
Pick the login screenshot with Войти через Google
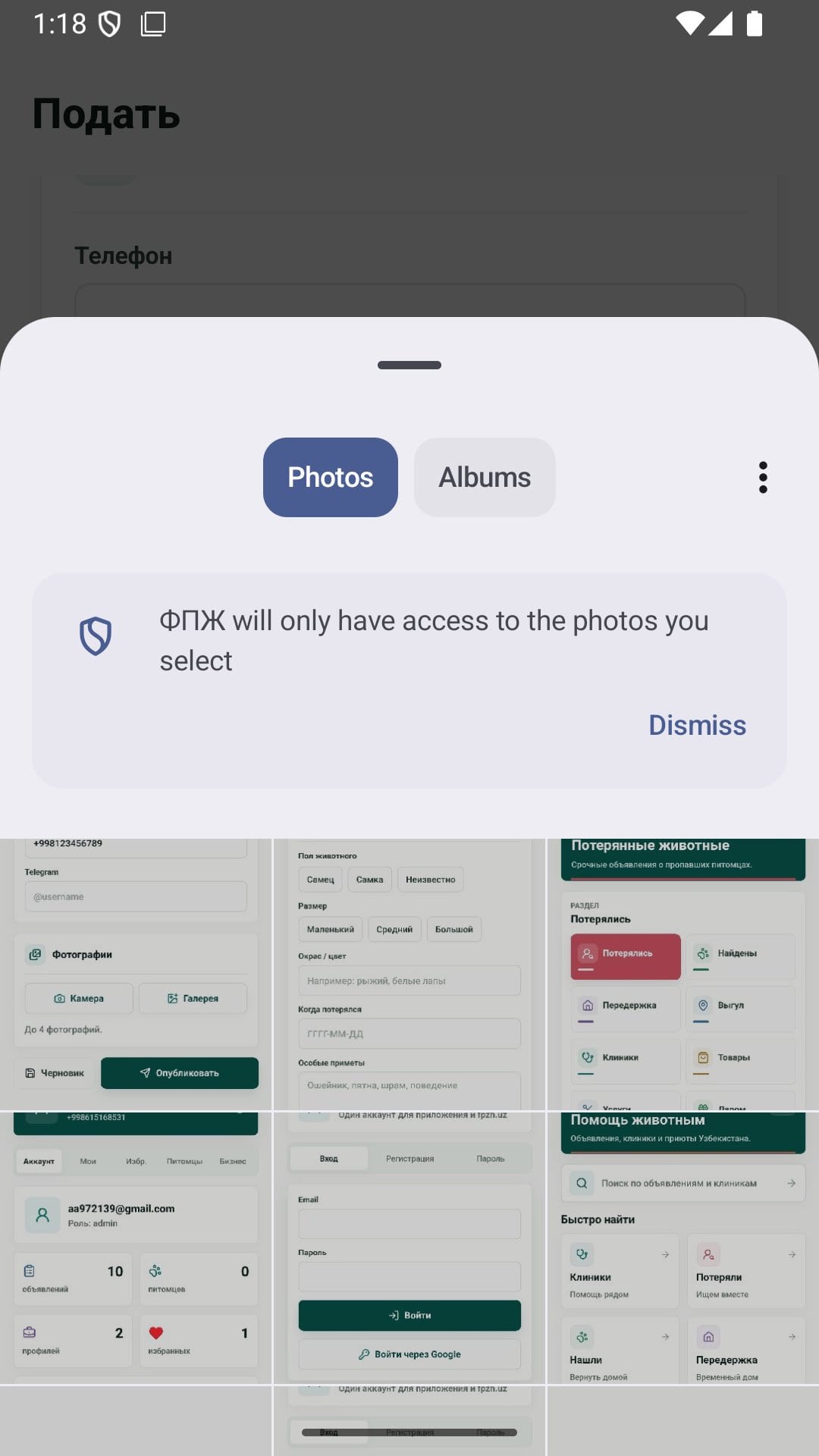(409, 1248)
